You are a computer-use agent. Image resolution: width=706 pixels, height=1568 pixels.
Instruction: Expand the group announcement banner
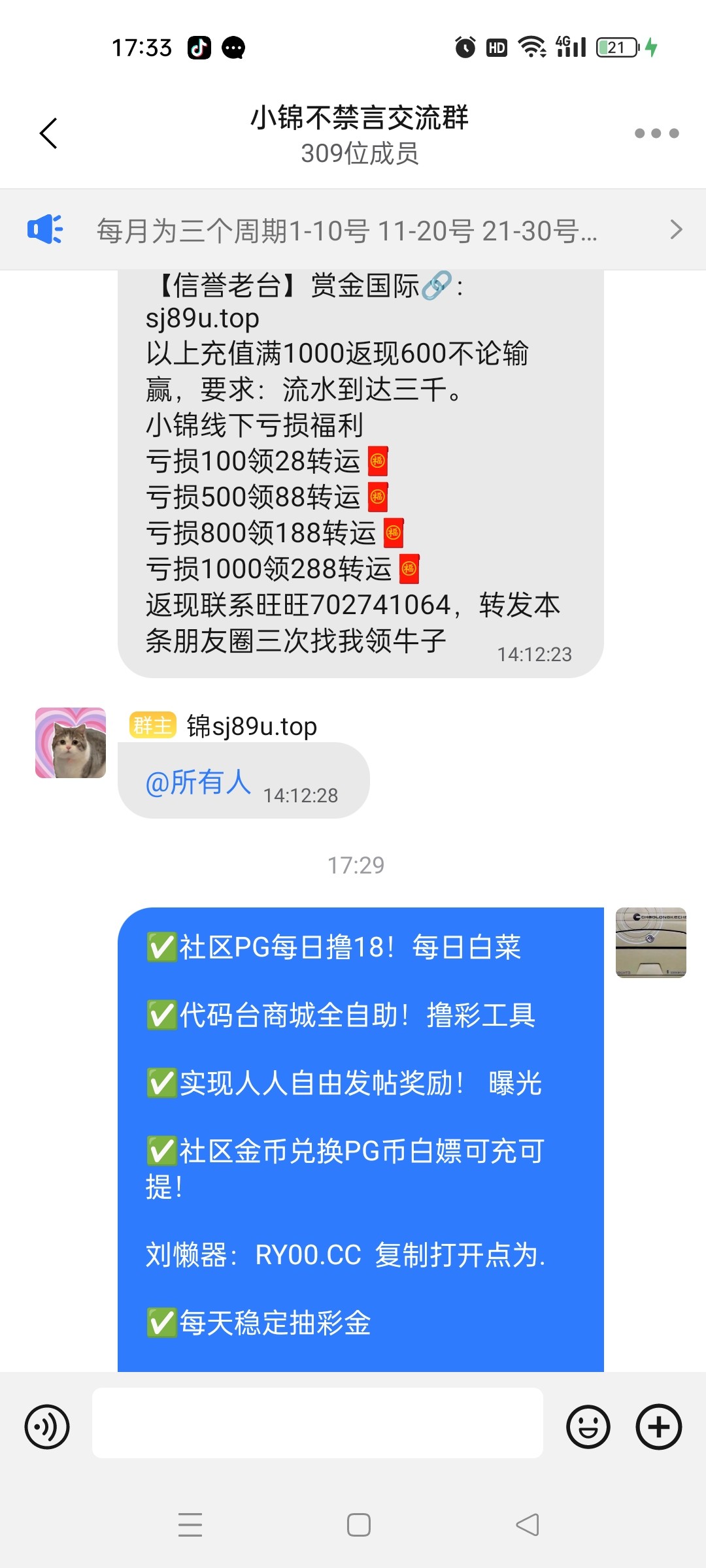[x=353, y=230]
